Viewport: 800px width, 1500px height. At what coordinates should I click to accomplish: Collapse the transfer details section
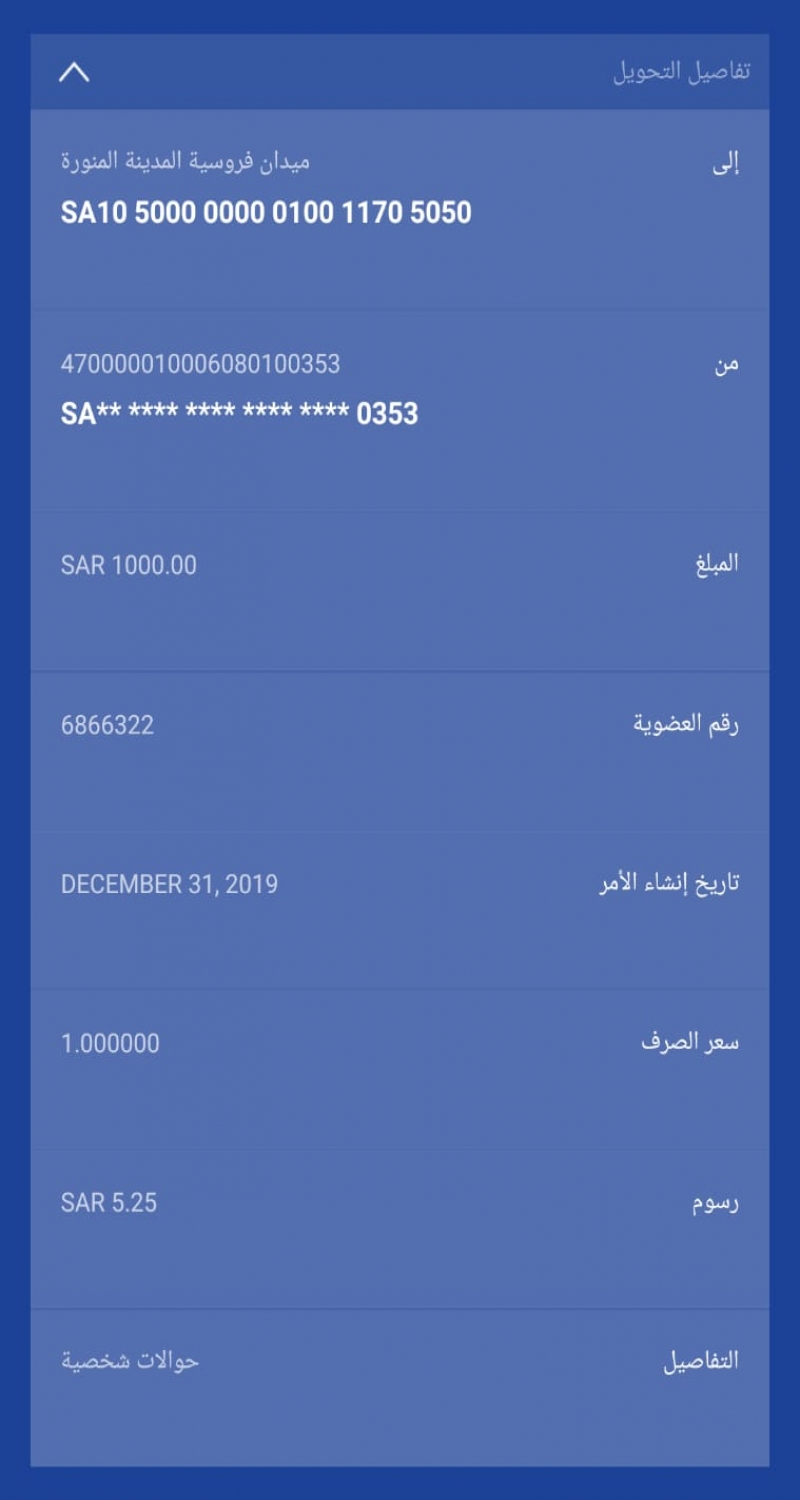[75, 73]
